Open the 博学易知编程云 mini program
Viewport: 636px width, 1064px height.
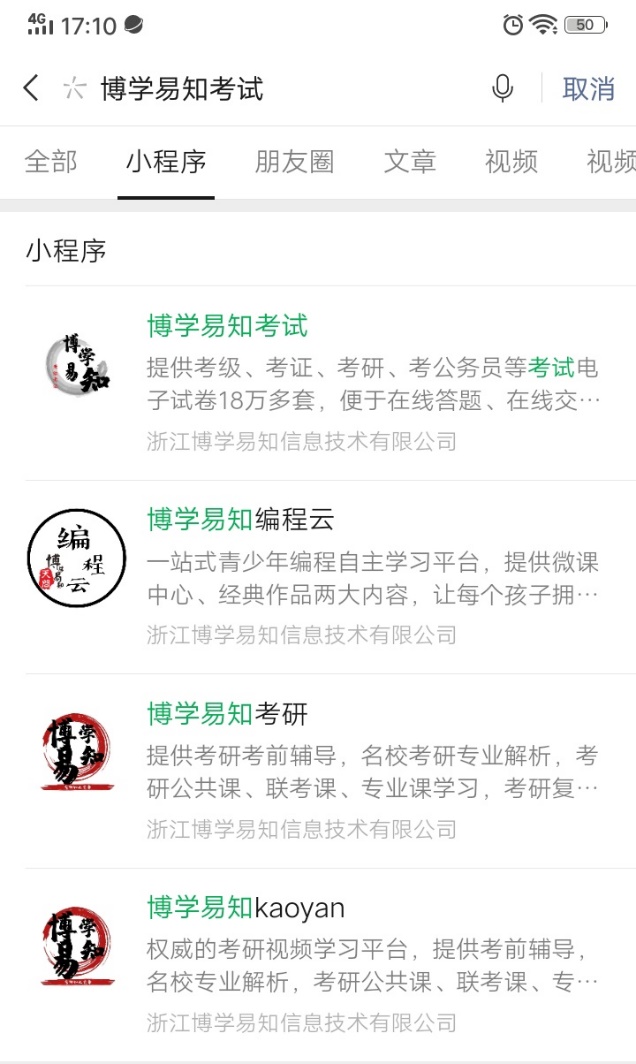pos(331,577)
